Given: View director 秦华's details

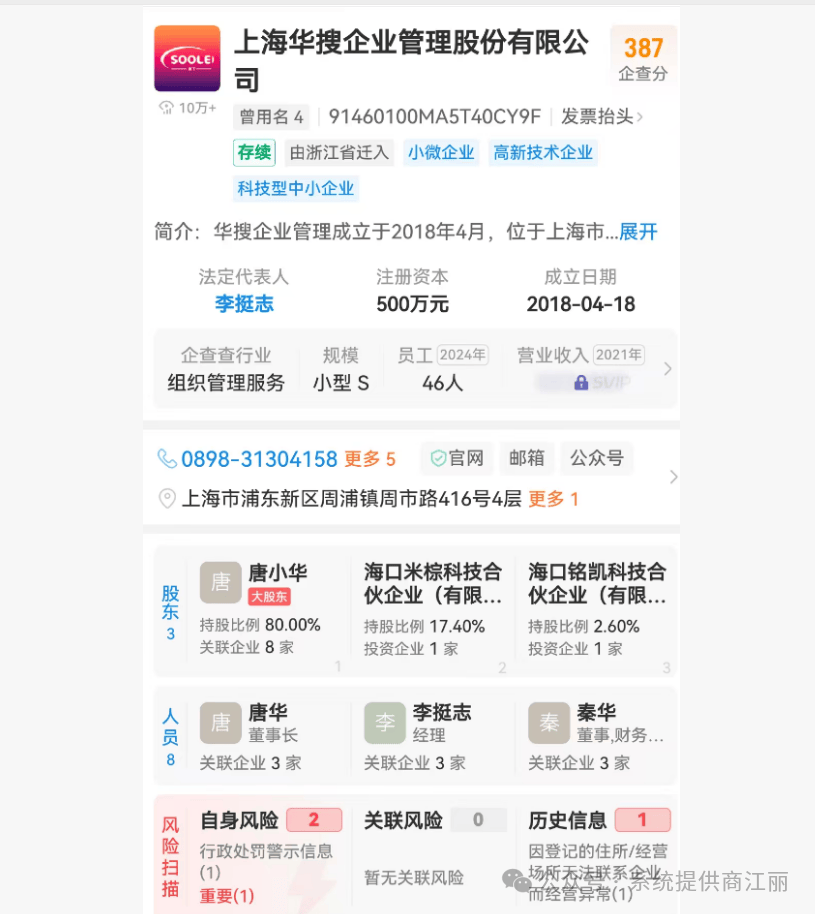Looking at the screenshot, I should (x=596, y=736).
